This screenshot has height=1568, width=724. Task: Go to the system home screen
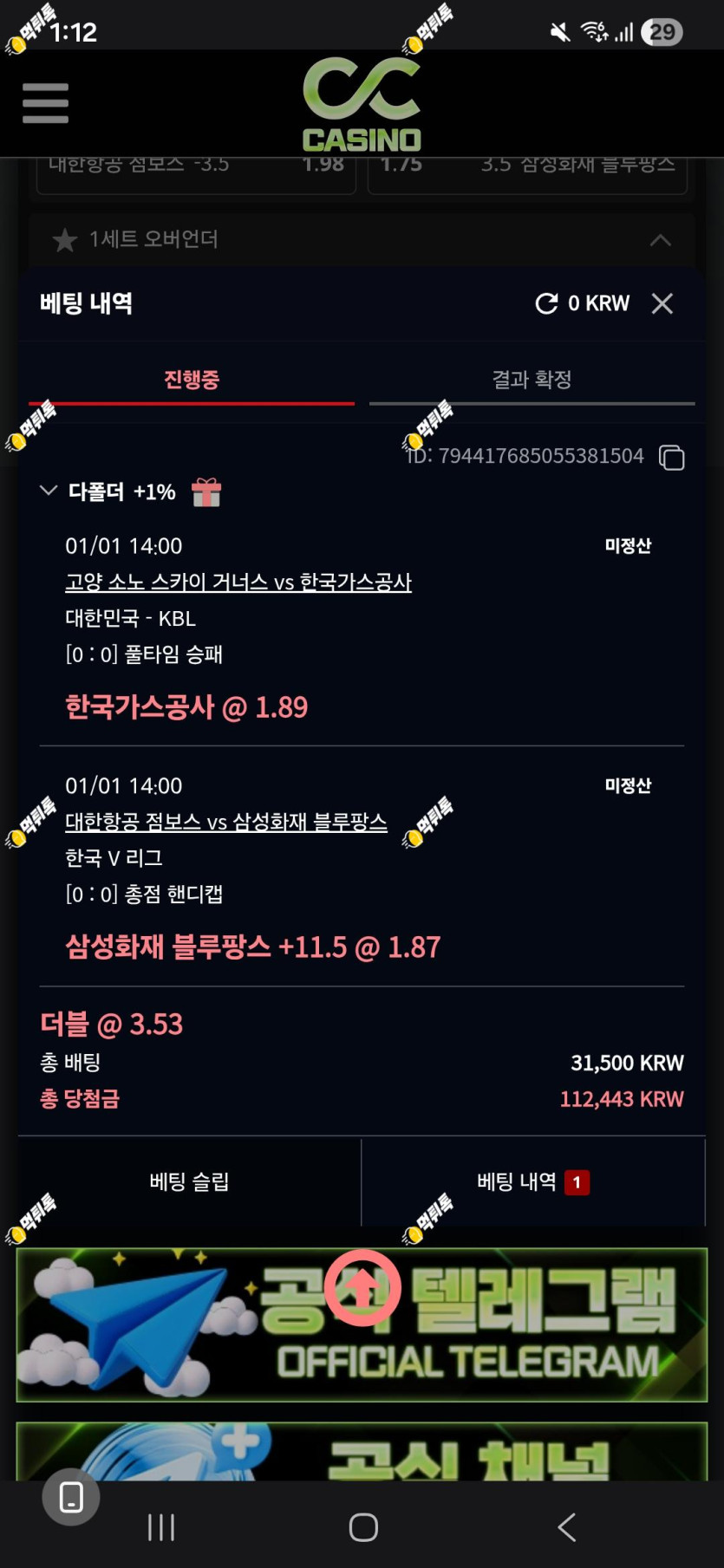point(363,1526)
